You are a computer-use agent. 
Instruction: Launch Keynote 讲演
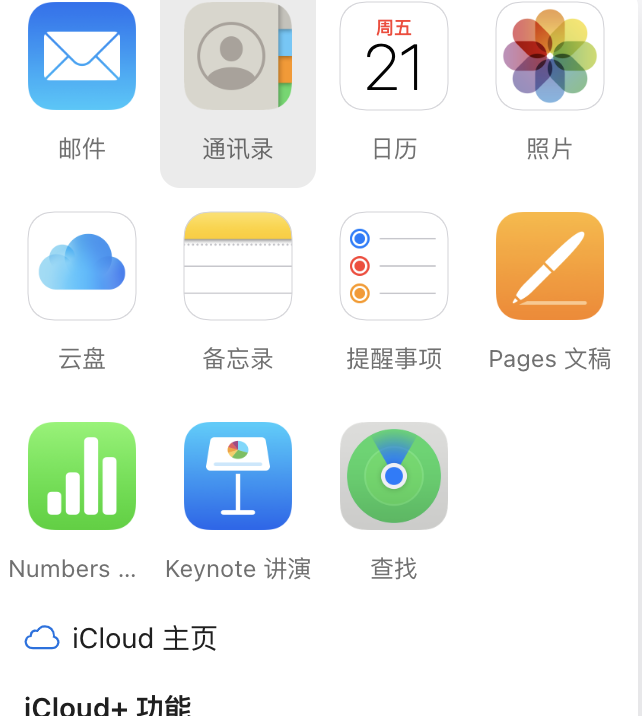238,477
